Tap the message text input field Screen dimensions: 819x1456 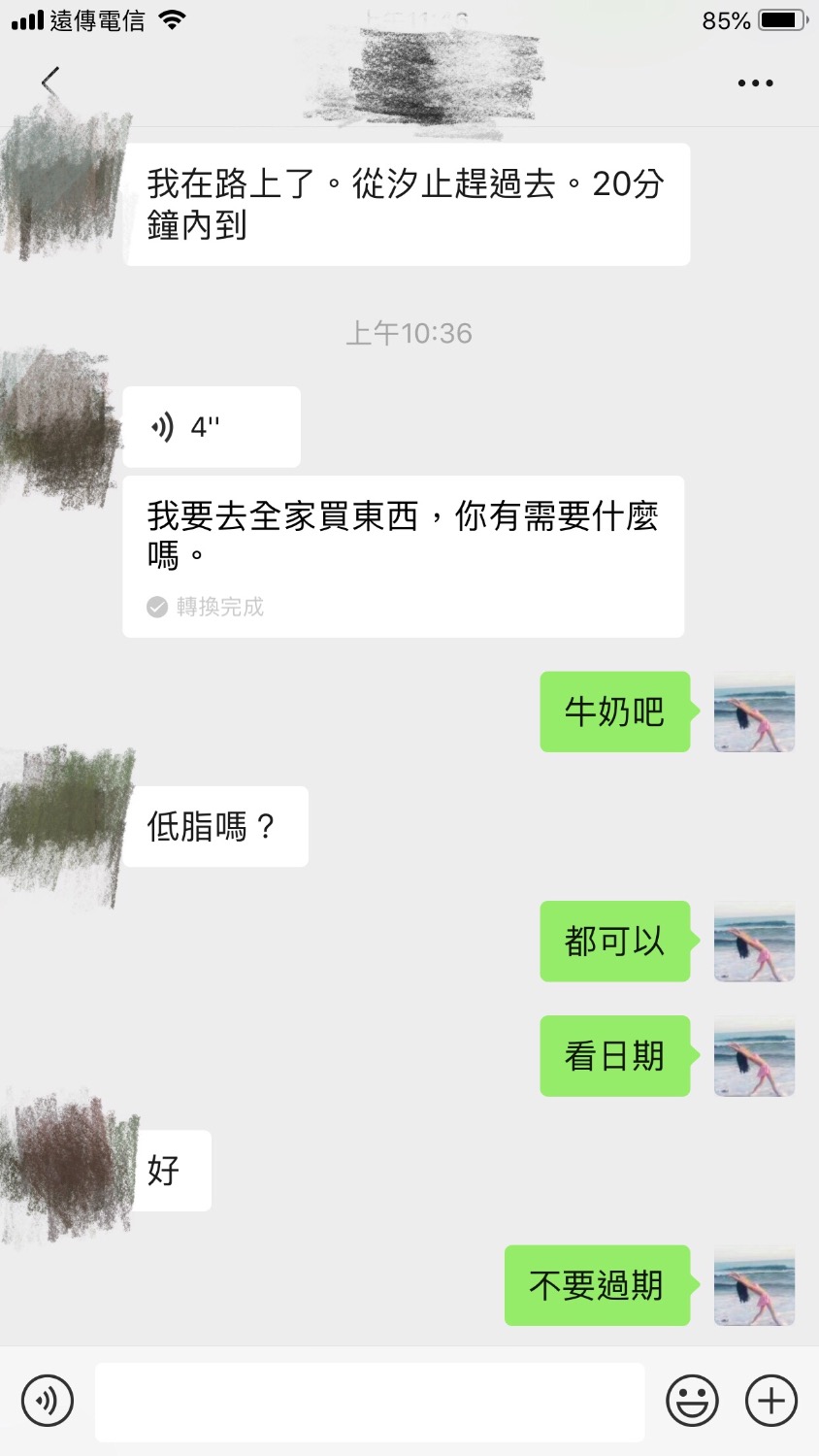369,1401
